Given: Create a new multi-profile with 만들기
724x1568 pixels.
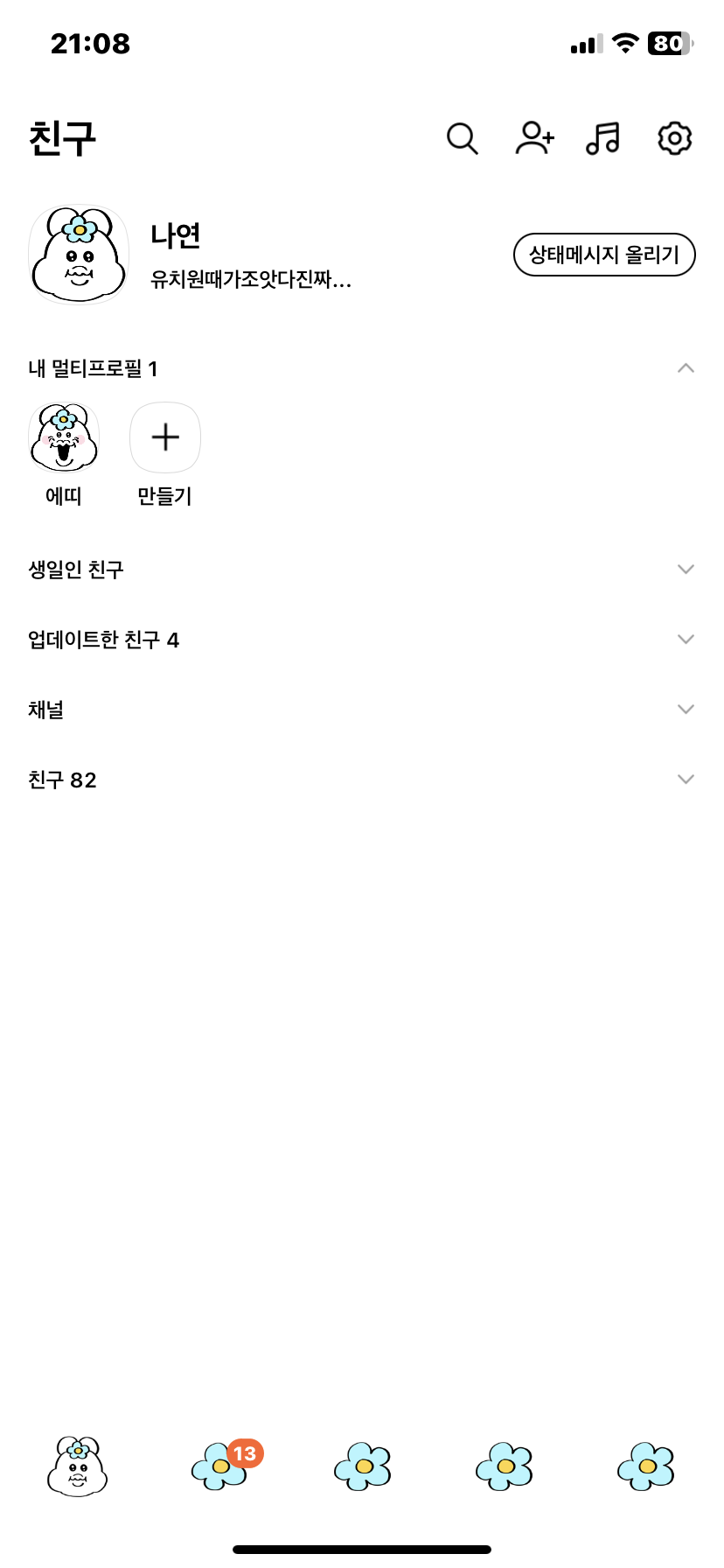Looking at the screenshot, I should (x=165, y=455).
